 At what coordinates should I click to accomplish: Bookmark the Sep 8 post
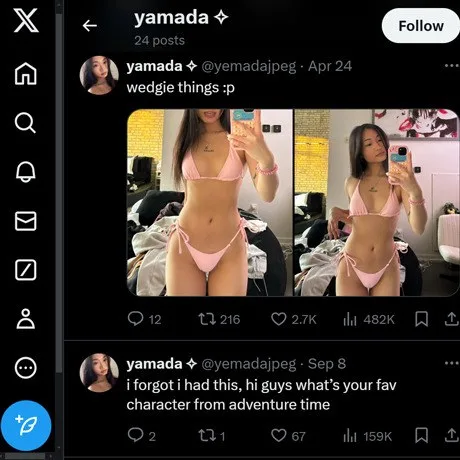(x=422, y=435)
